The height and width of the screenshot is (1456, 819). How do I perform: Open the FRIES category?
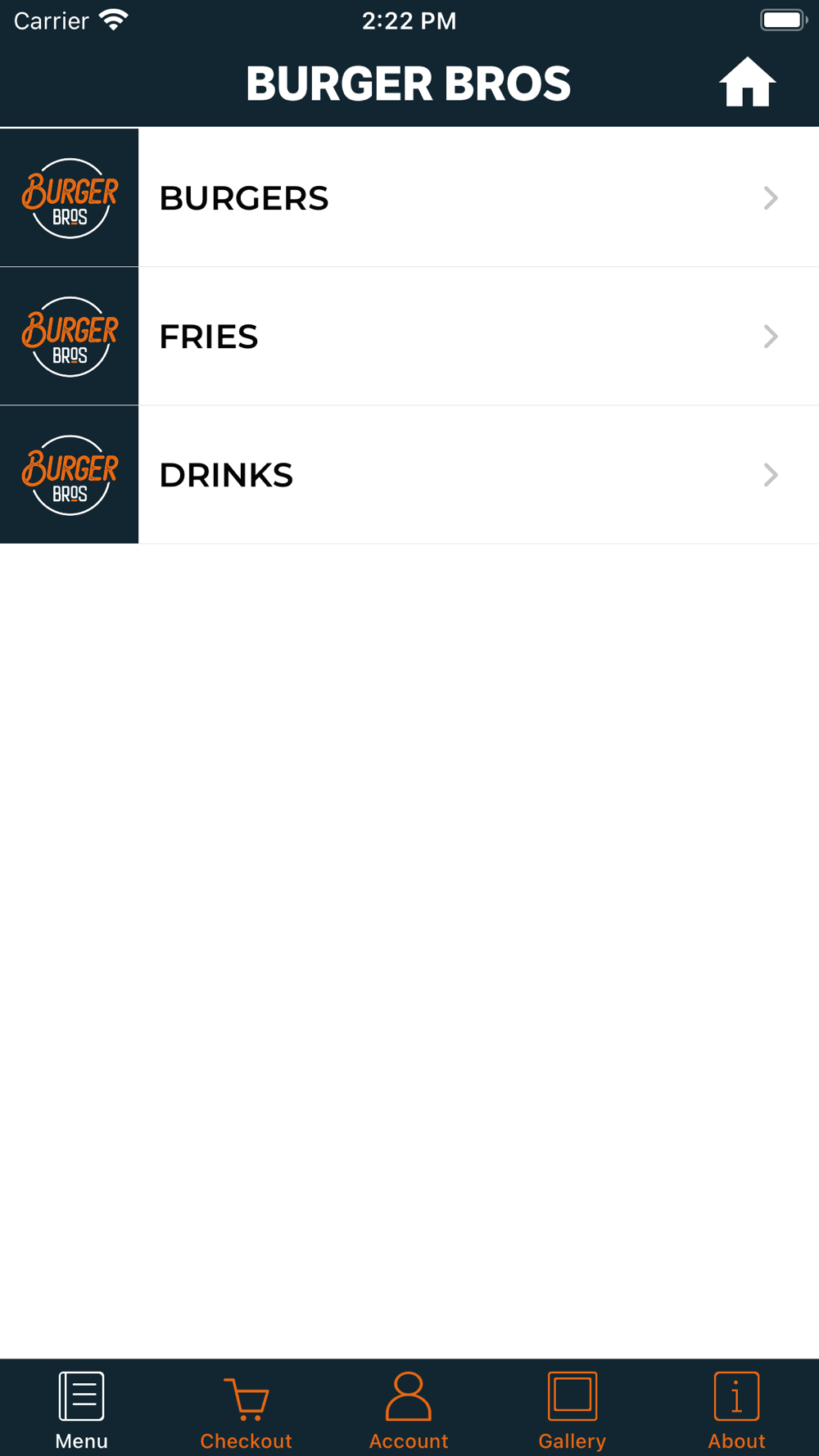pos(409,336)
